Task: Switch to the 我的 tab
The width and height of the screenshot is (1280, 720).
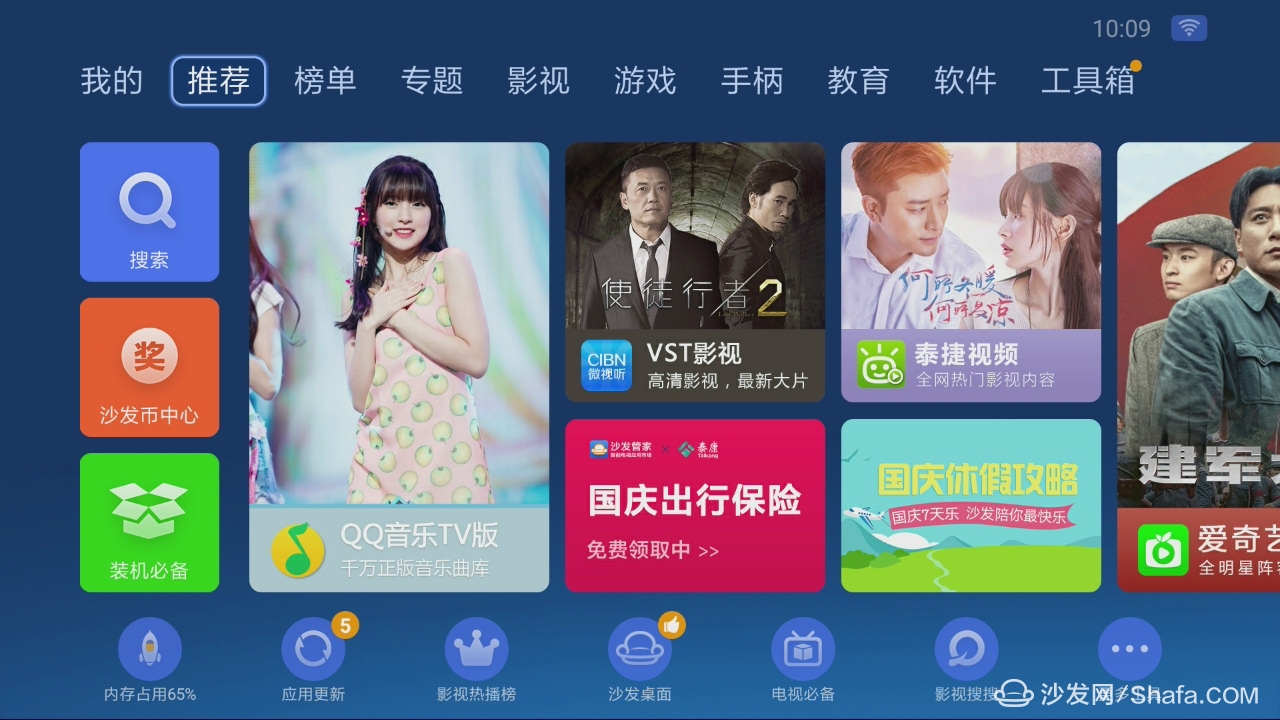Action: (111, 81)
